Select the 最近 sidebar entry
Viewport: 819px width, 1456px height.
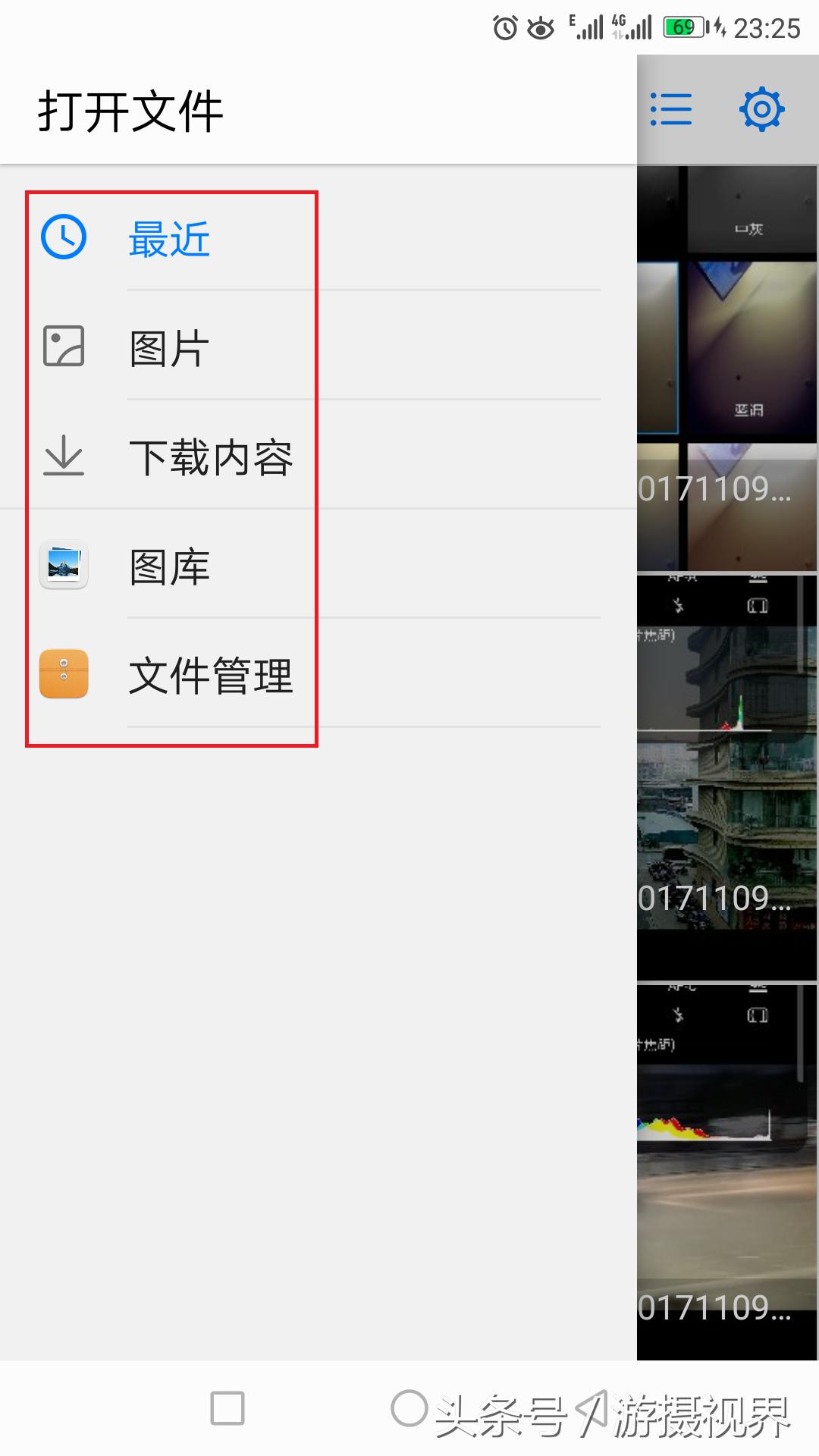[169, 240]
